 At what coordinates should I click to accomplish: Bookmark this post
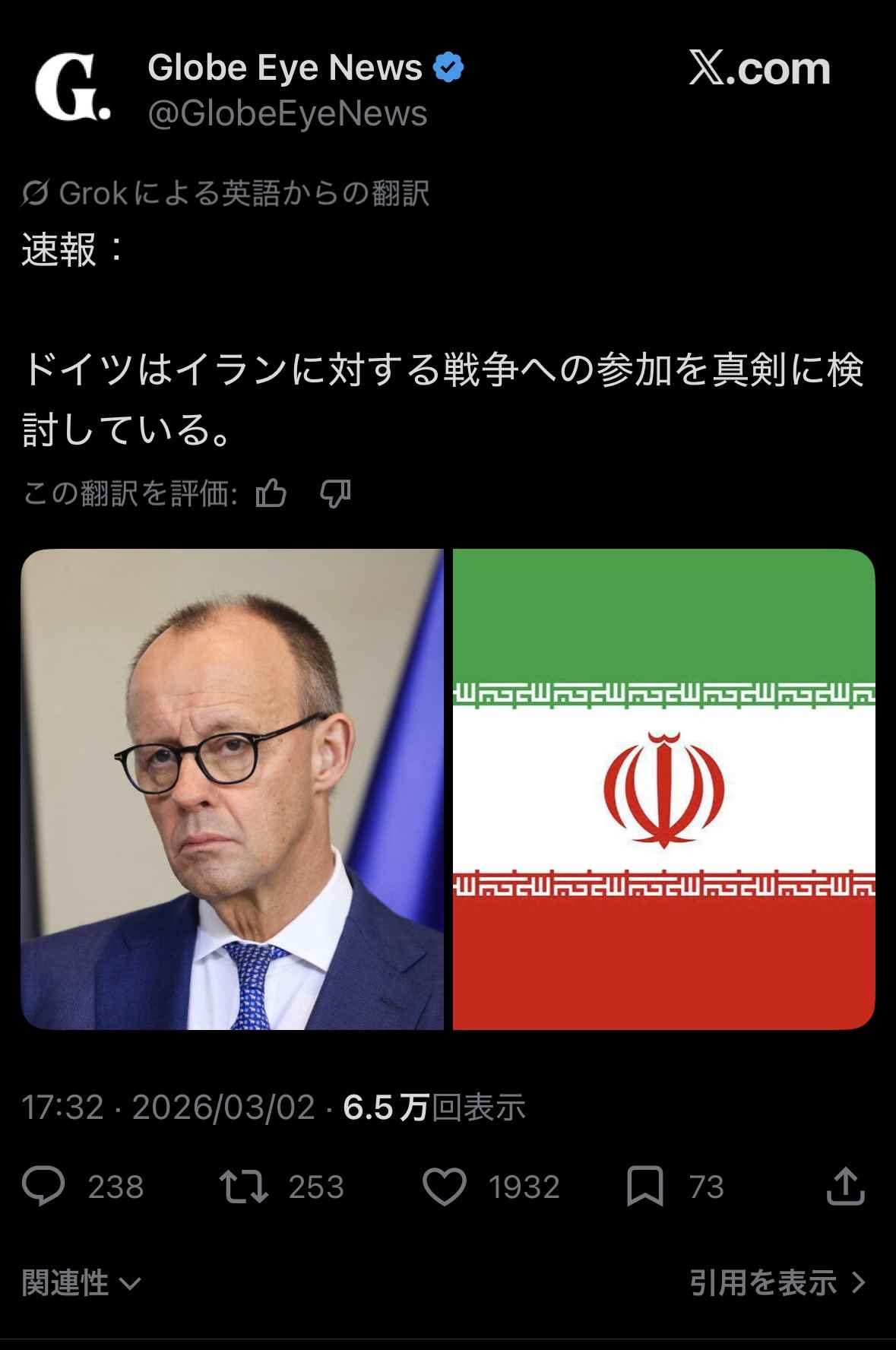click(644, 1187)
